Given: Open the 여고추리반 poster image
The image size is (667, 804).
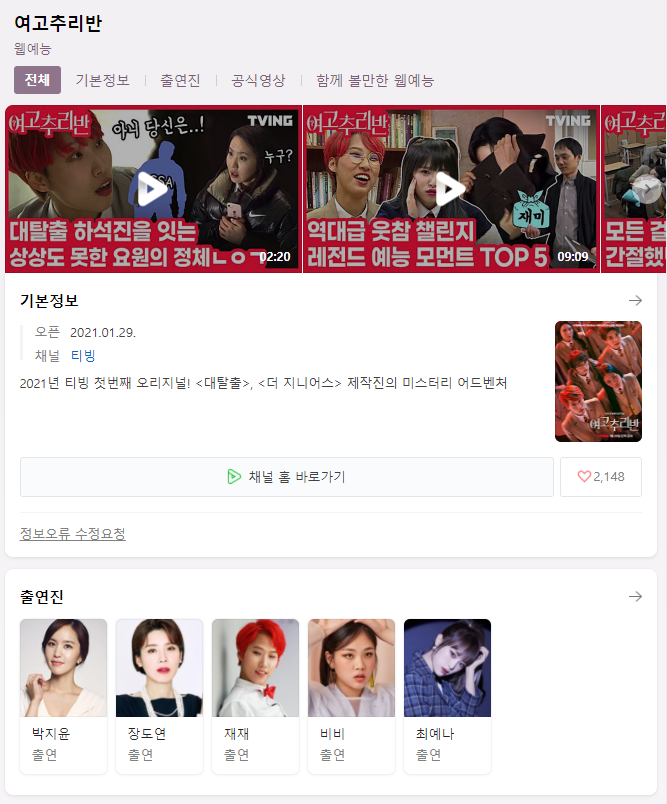Looking at the screenshot, I should (x=598, y=381).
